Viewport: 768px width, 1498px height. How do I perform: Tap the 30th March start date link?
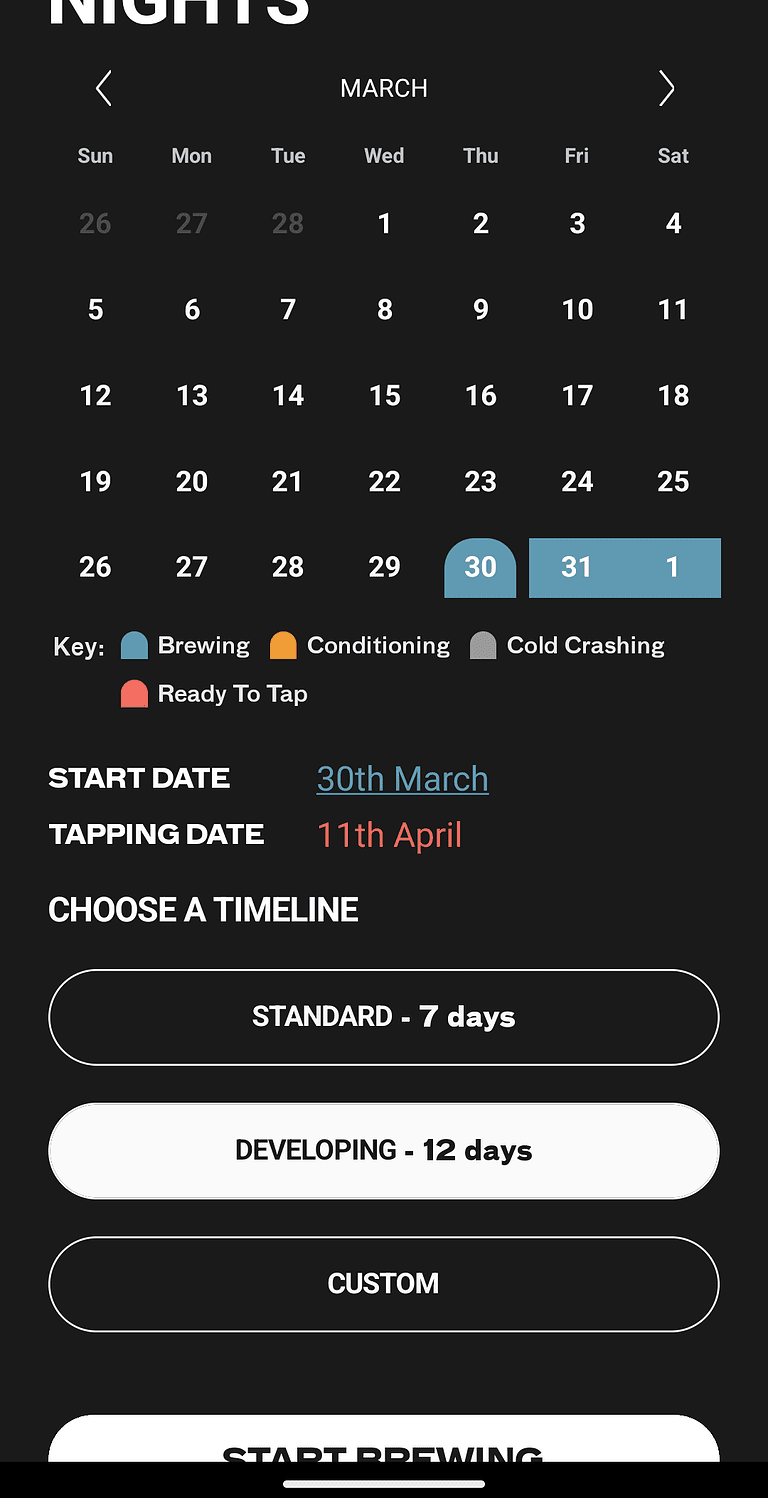(402, 779)
